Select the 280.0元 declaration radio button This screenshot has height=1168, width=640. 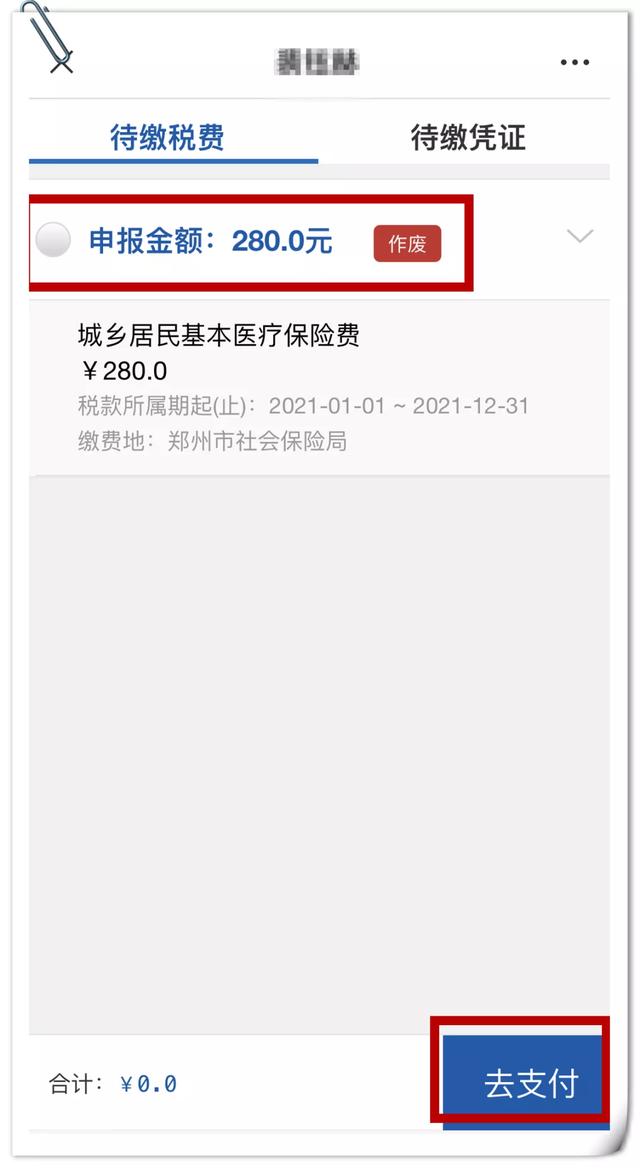click(x=53, y=240)
